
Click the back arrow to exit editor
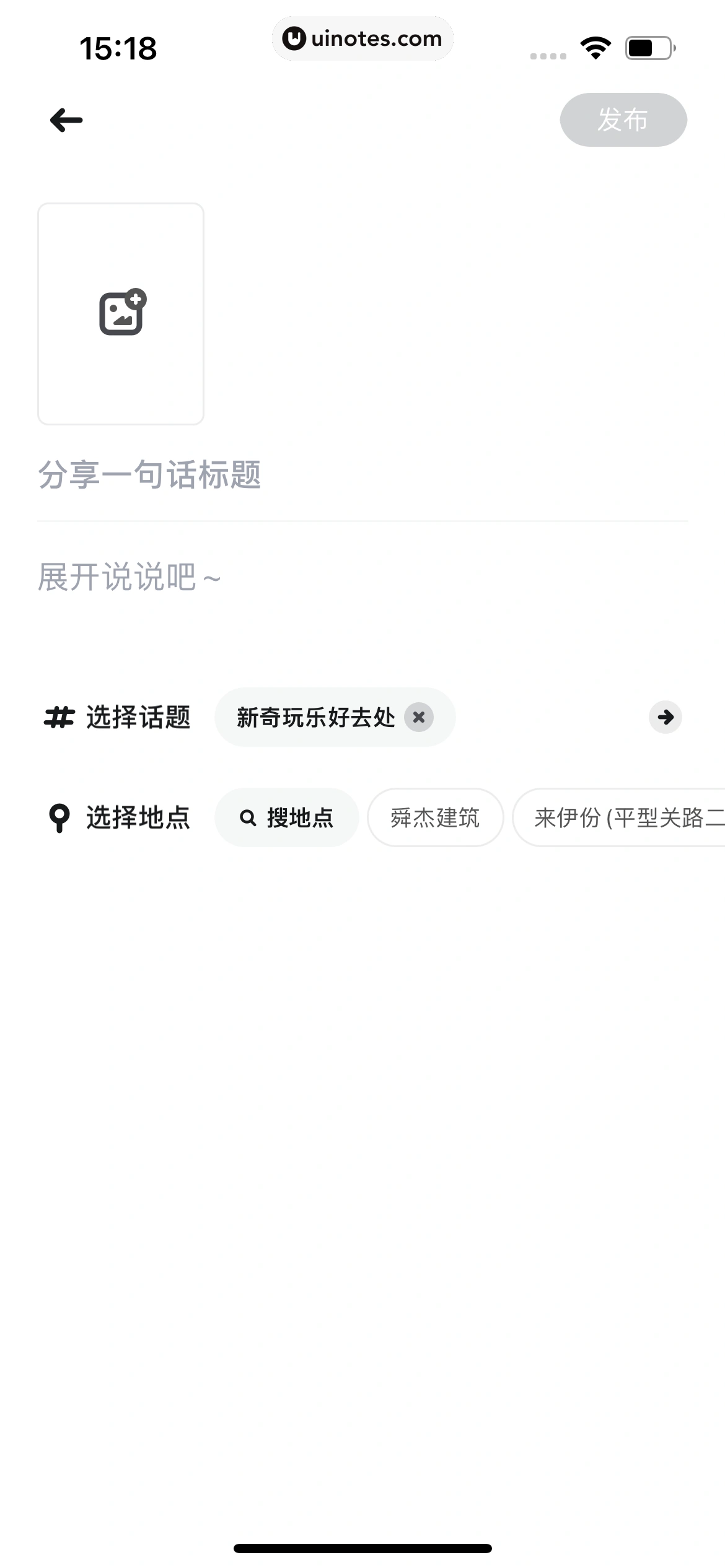[65, 120]
